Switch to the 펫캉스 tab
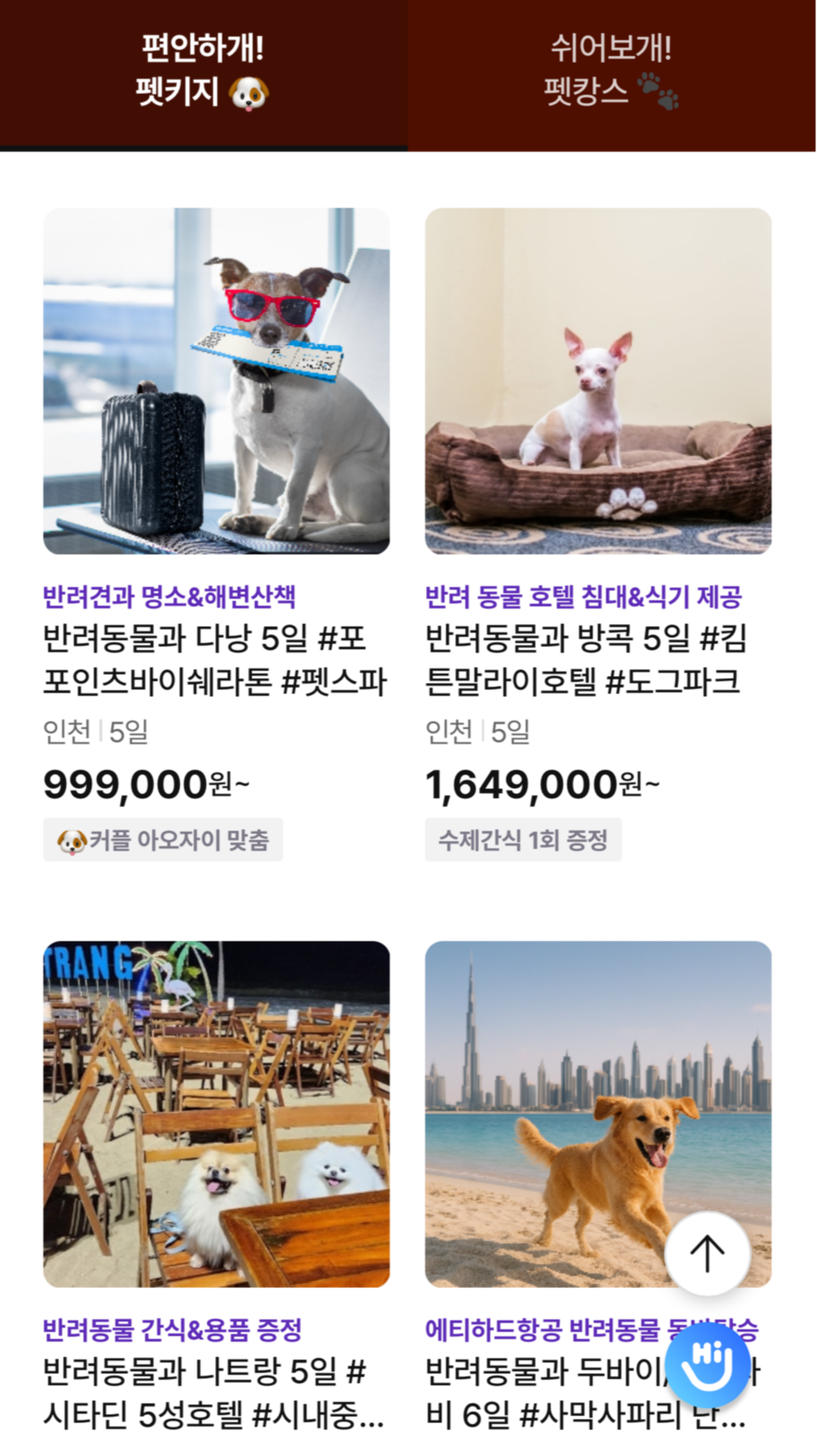The height and width of the screenshot is (1456, 817). click(x=612, y=72)
